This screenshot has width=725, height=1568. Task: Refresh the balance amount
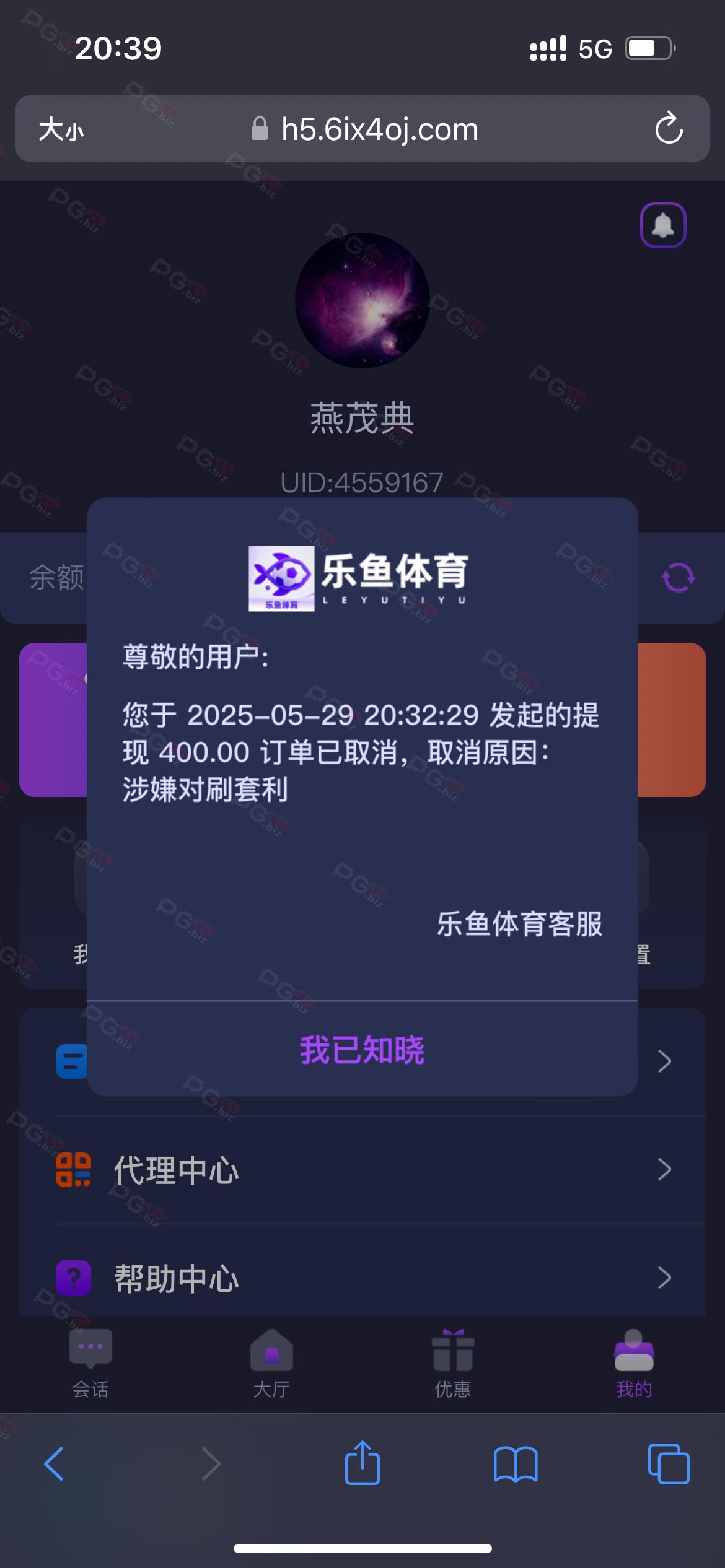point(678,577)
